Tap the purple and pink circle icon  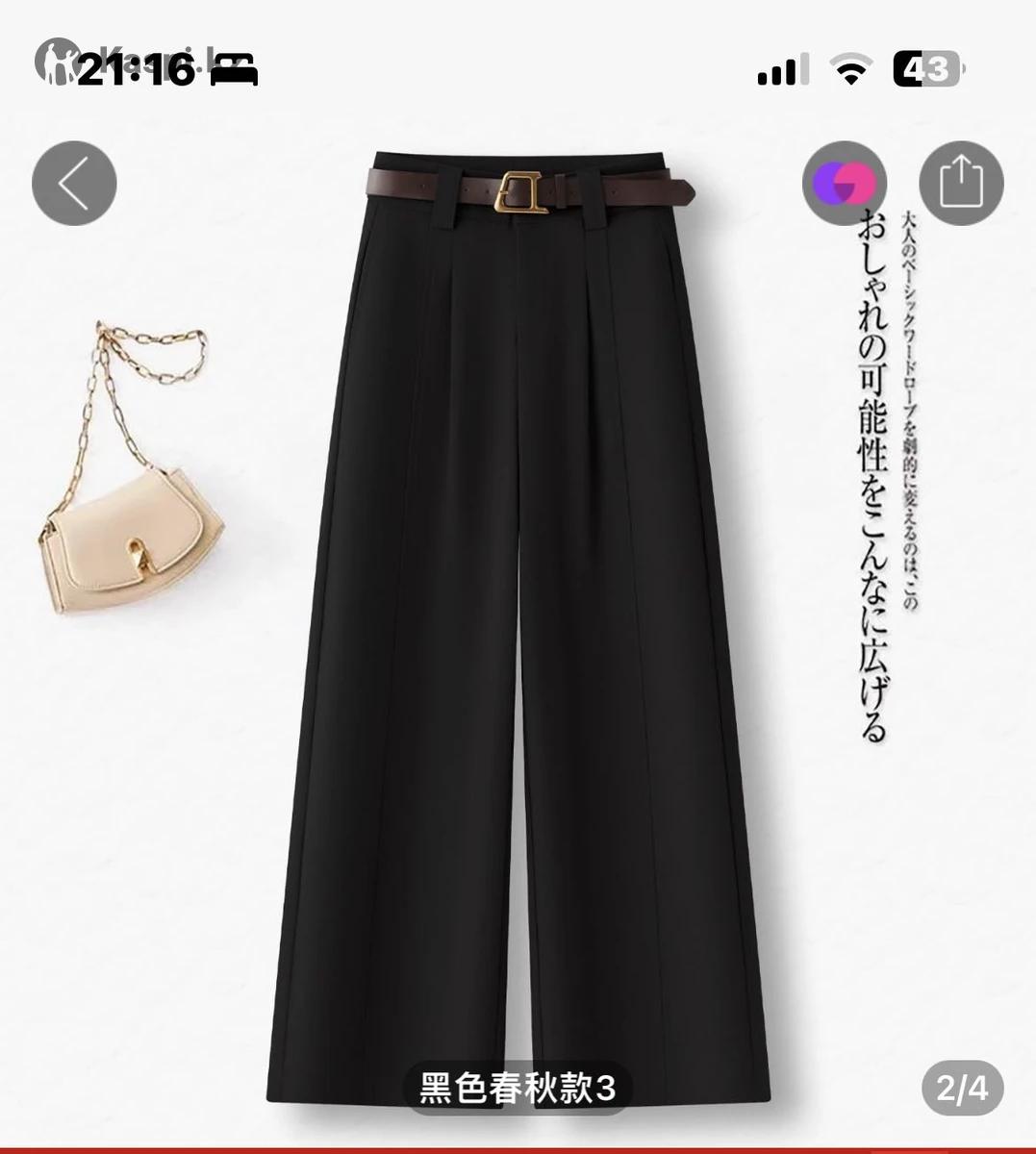point(844,183)
